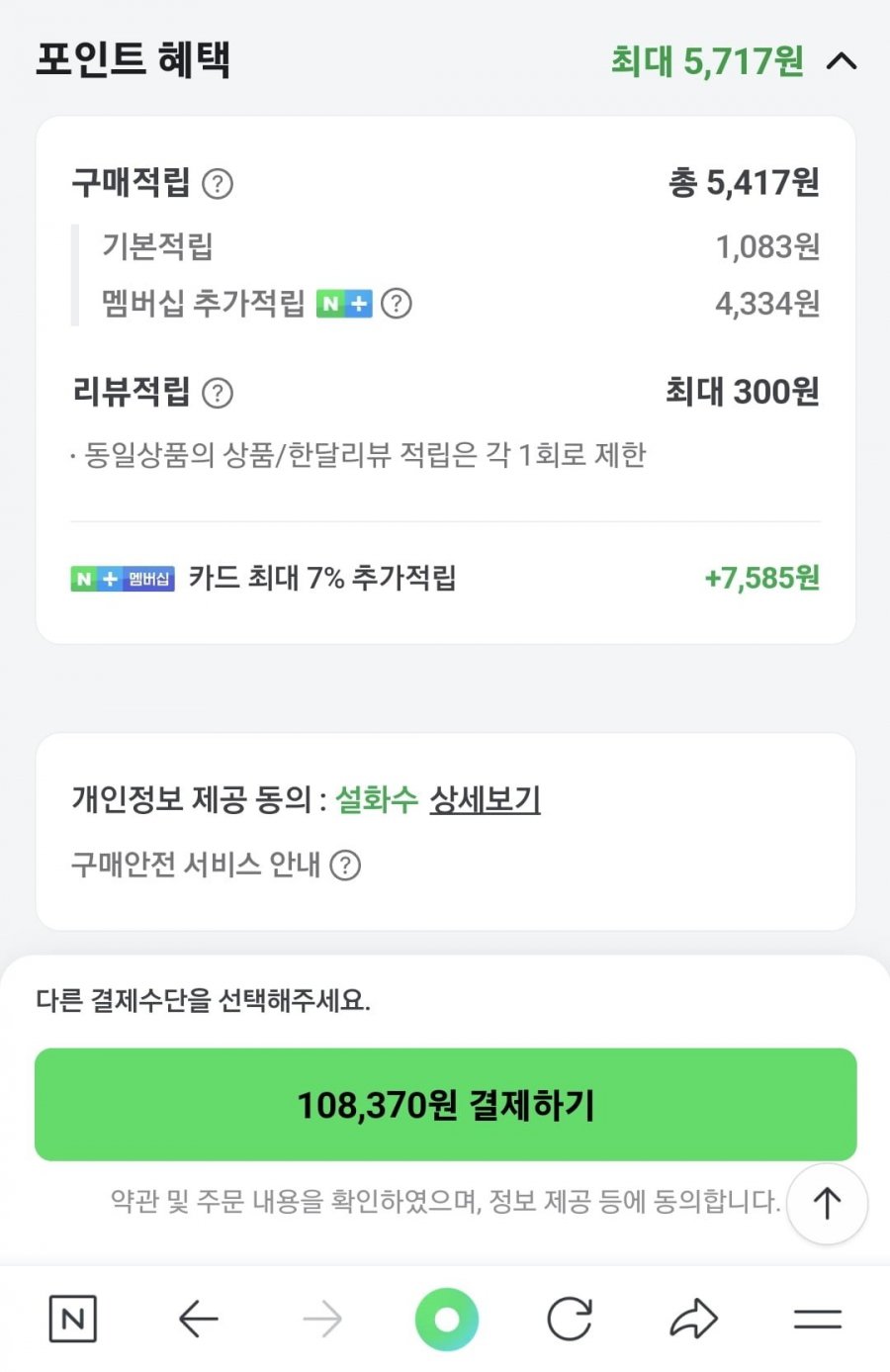890x1372 pixels.
Task: Click the 멤버십 추가적립 question mark icon
Action: (396, 305)
